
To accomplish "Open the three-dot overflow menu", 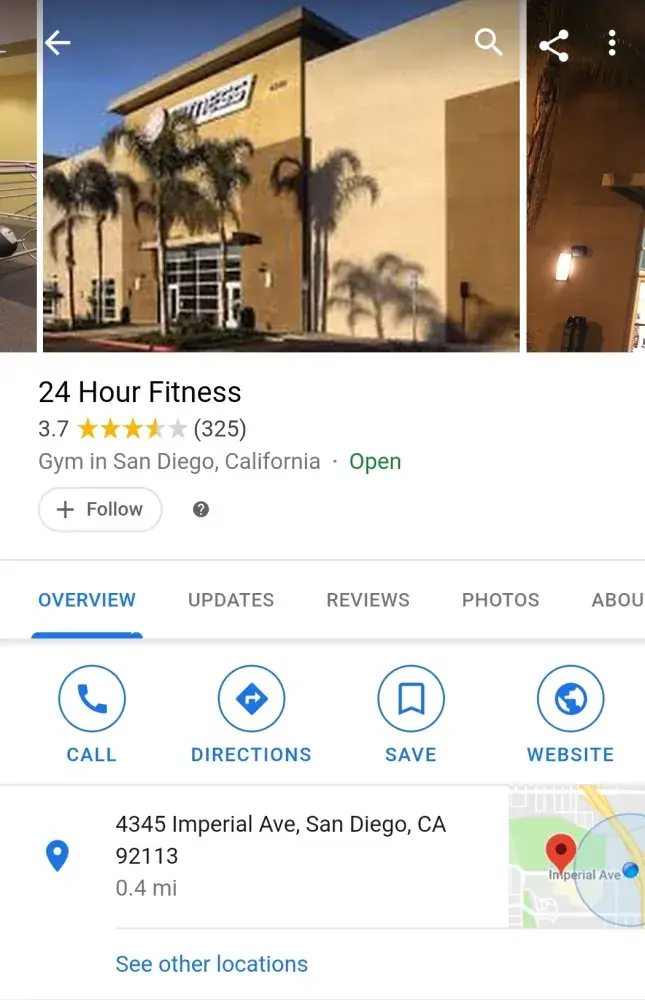I will 612,43.
